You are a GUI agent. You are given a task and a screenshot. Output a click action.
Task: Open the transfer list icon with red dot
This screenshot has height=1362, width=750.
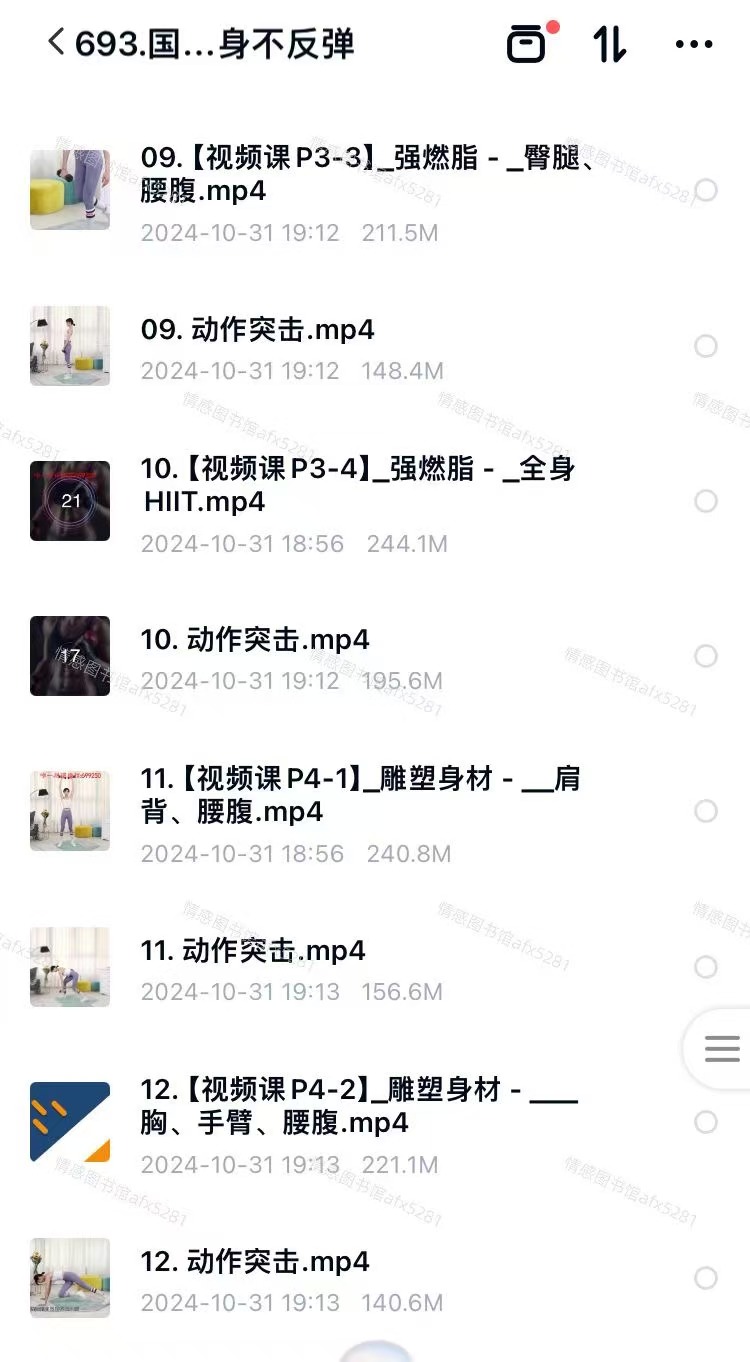click(x=528, y=44)
